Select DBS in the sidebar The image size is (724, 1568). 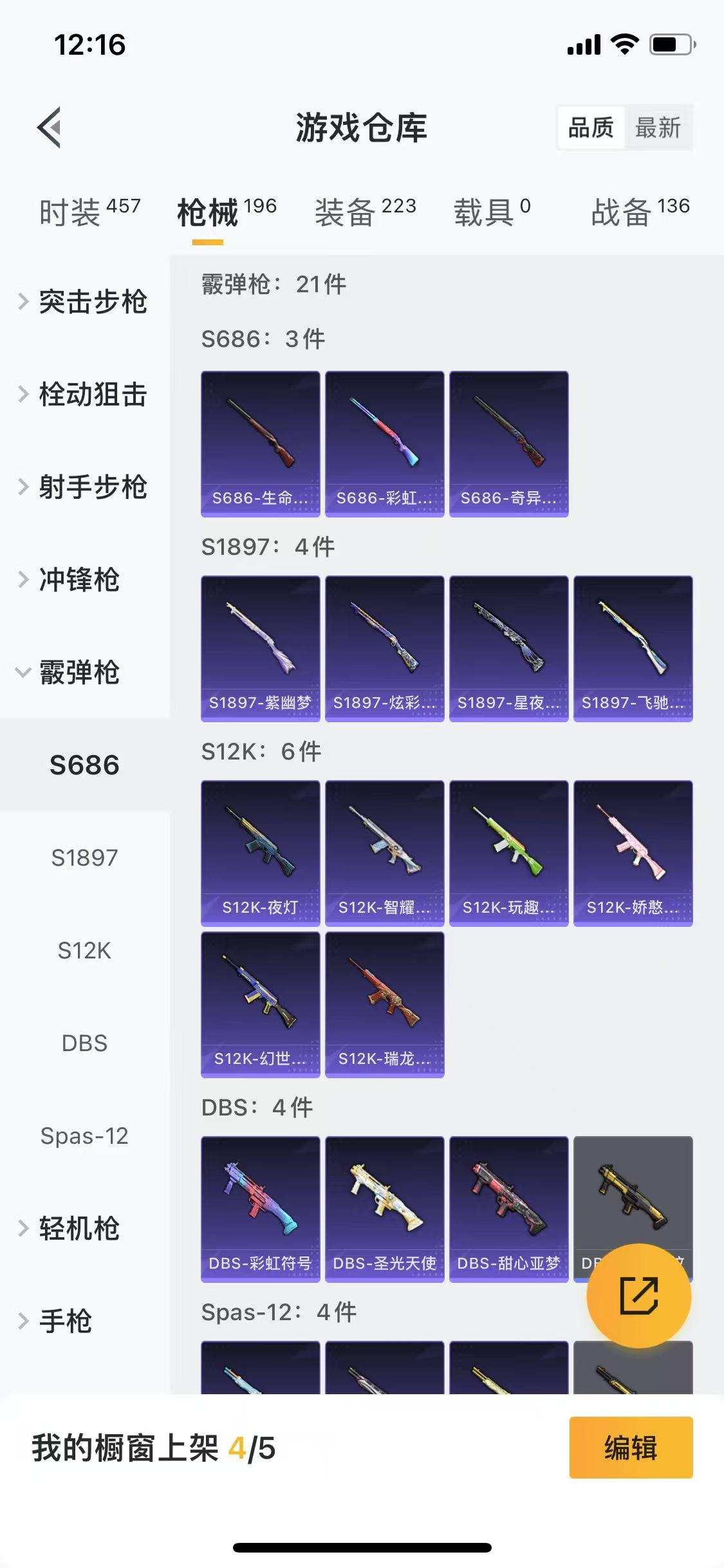coord(84,1043)
